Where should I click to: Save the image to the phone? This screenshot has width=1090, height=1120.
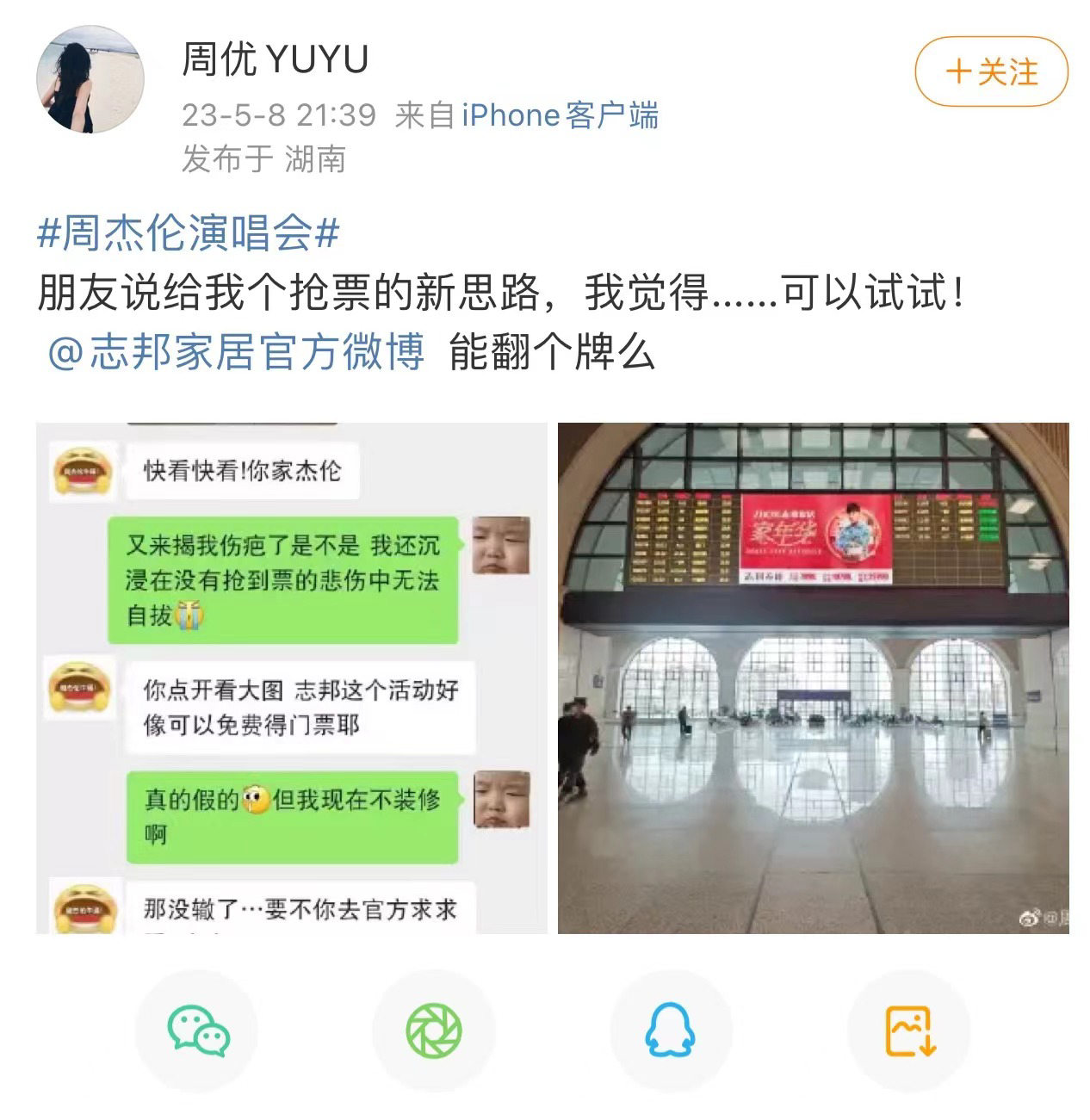tap(909, 1030)
